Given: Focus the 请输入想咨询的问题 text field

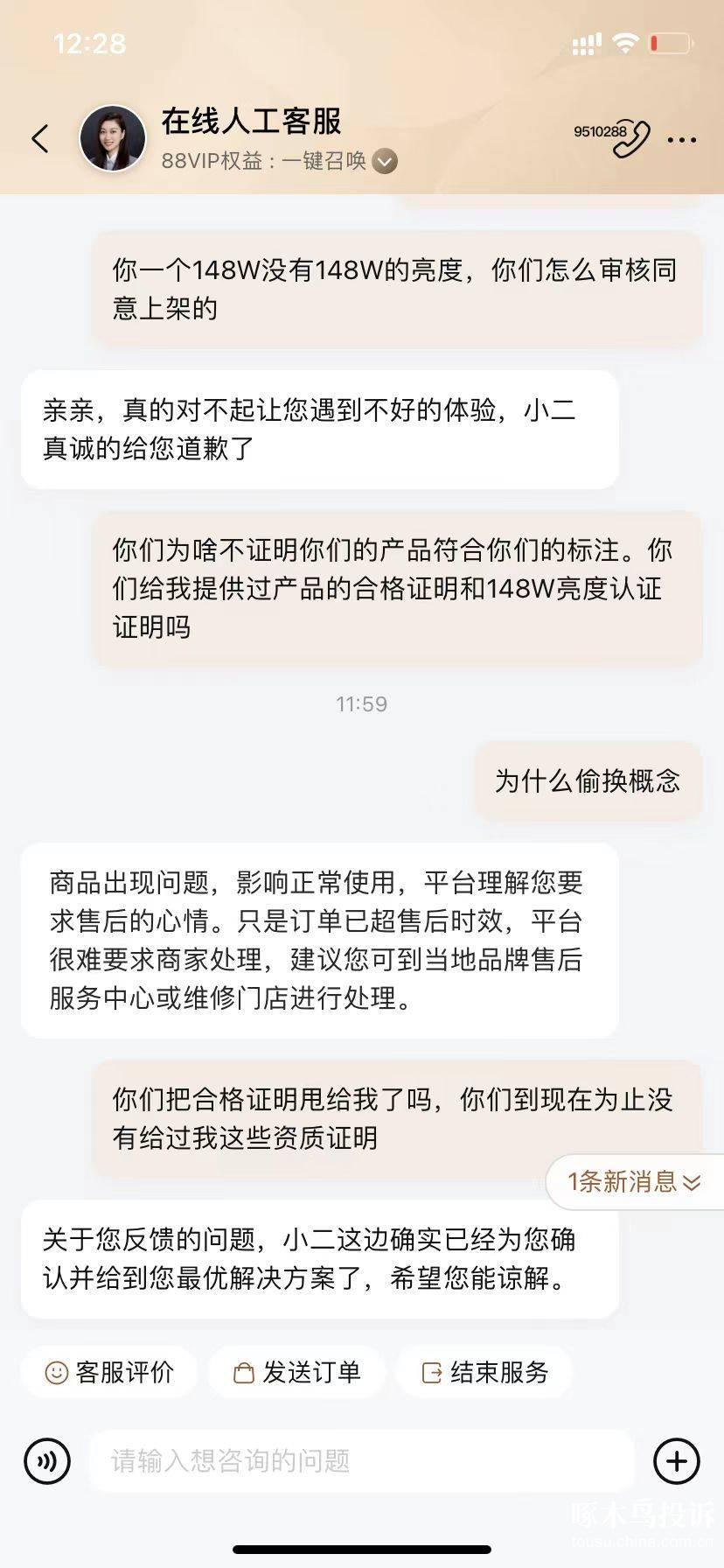Looking at the screenshot, I should pos(360,1460).
